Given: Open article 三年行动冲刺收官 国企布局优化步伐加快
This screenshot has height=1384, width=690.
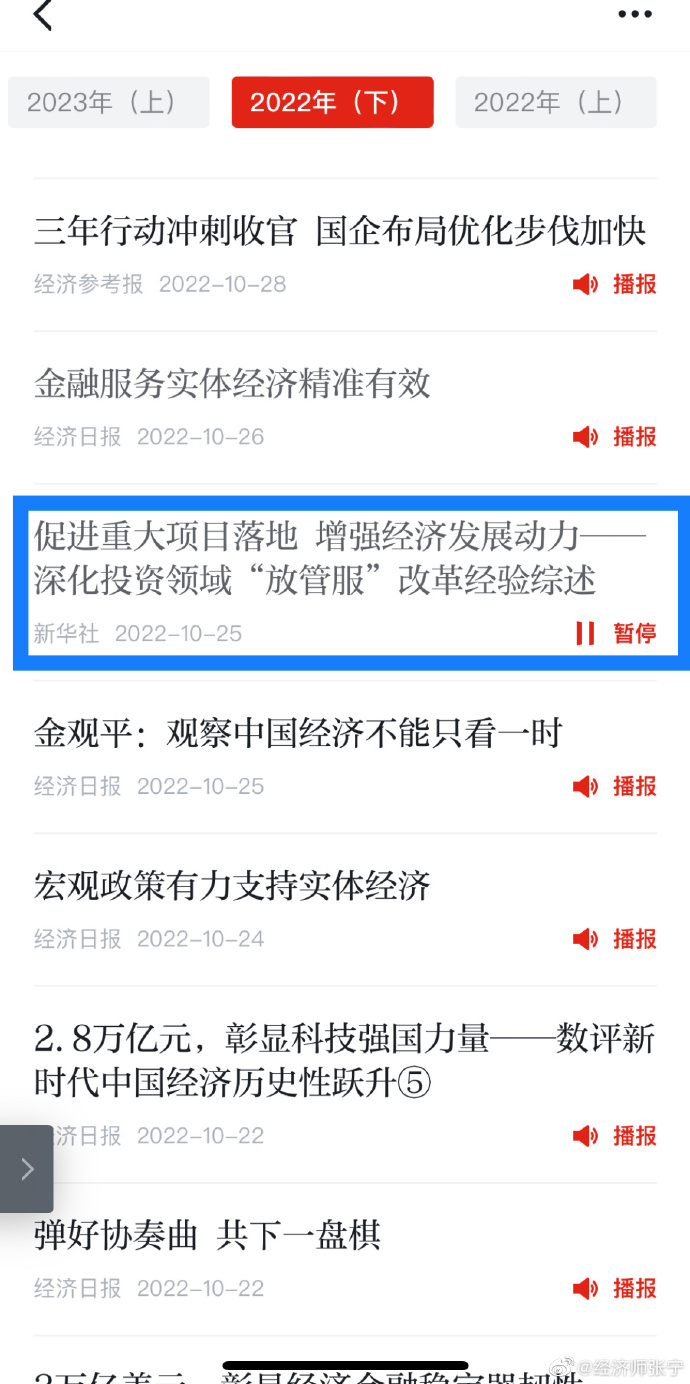Looking at the screenshot, I should (x=340, y=231).
